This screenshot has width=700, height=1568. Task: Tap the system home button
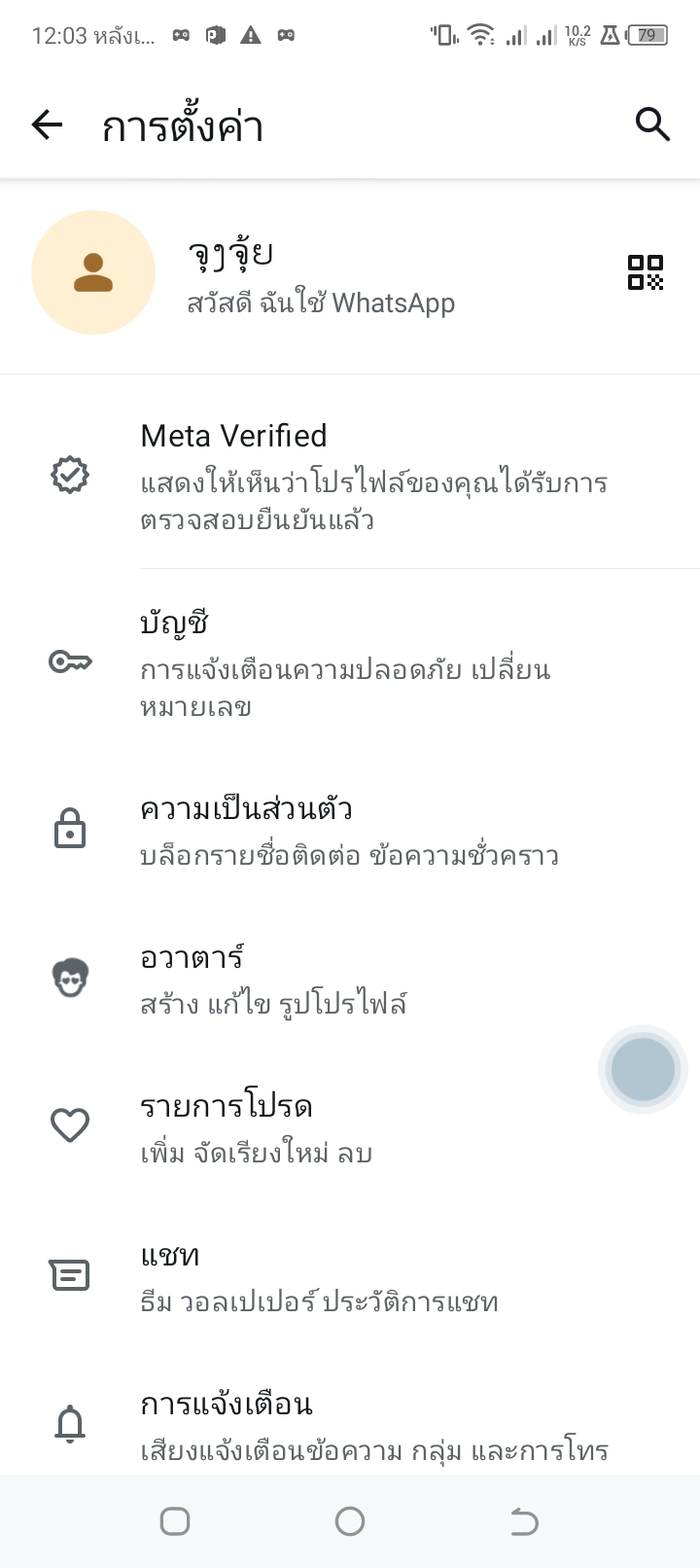(x=350, y=1521)
